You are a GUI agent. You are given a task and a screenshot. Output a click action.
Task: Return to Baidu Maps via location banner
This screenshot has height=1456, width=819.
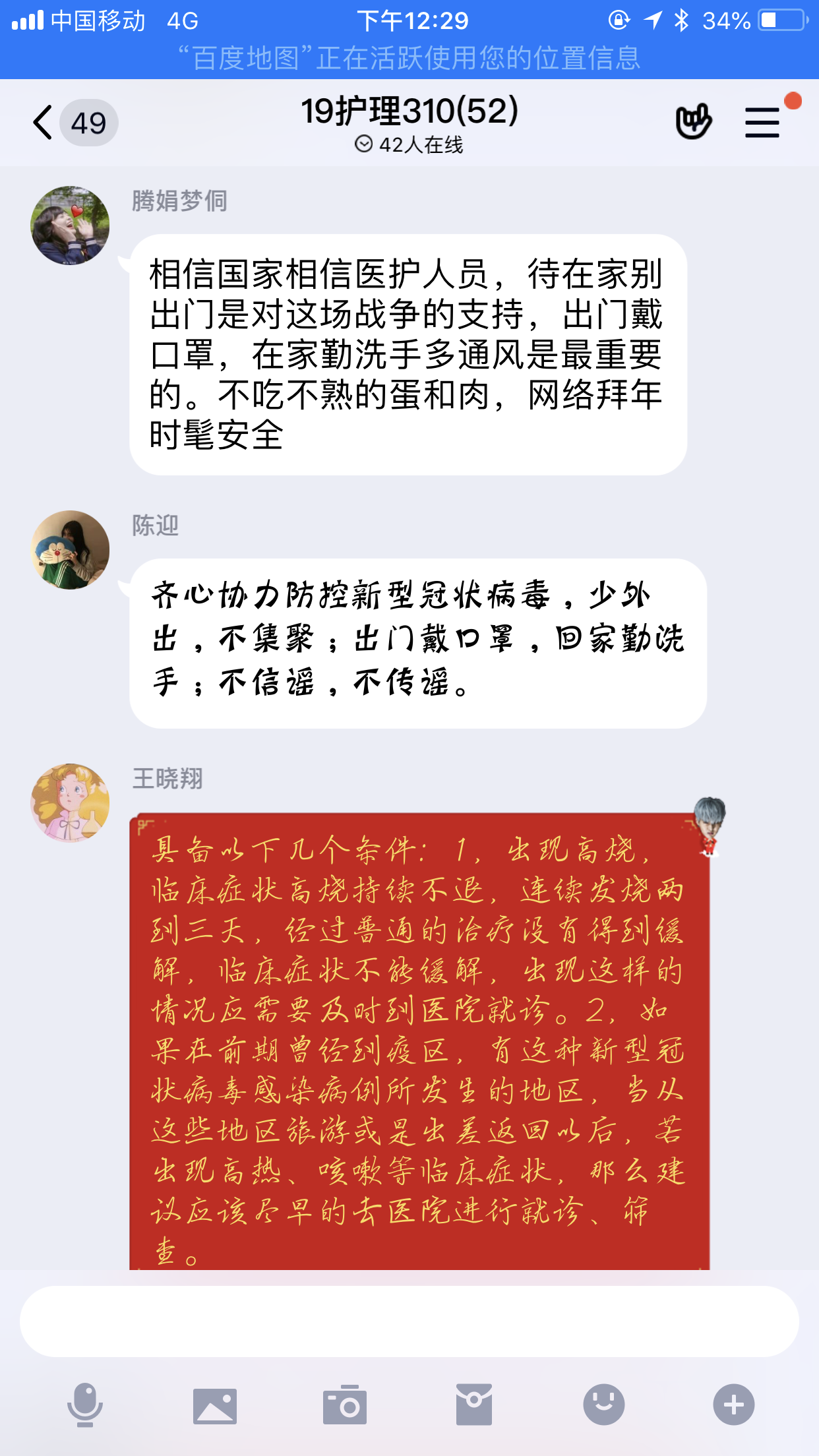point(409,58)
